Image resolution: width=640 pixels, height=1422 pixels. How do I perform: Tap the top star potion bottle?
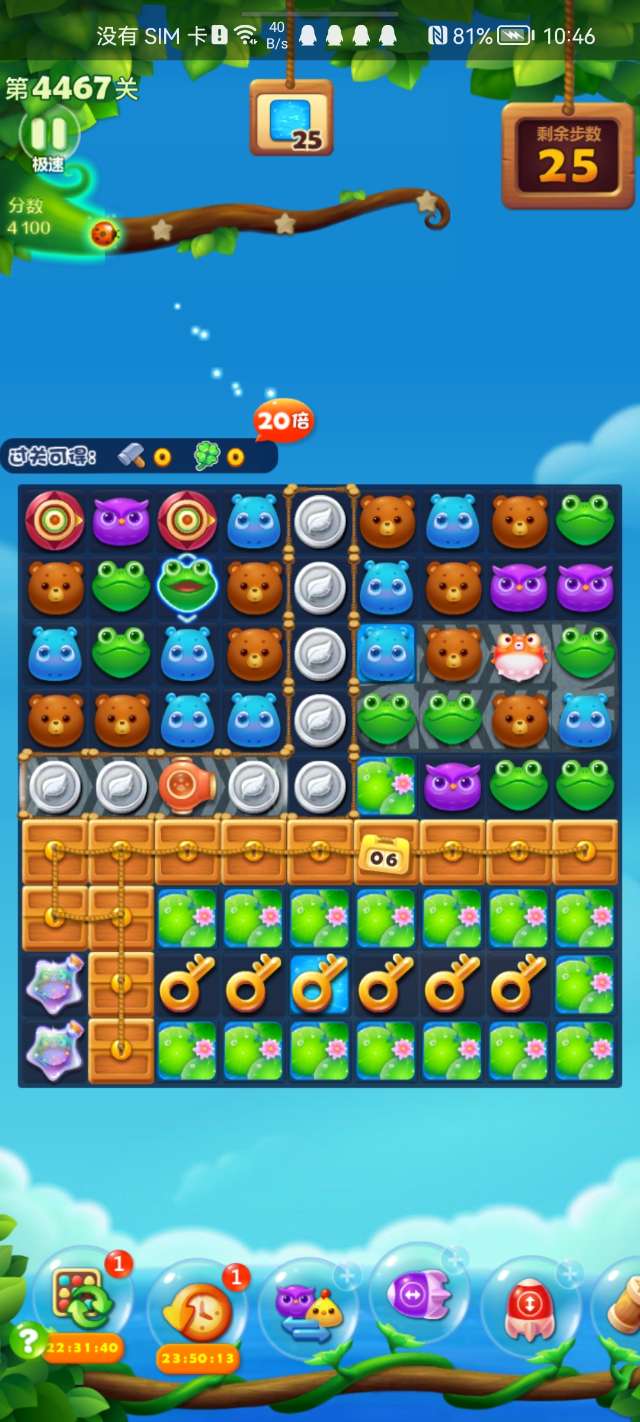click(x=53, y=985)
